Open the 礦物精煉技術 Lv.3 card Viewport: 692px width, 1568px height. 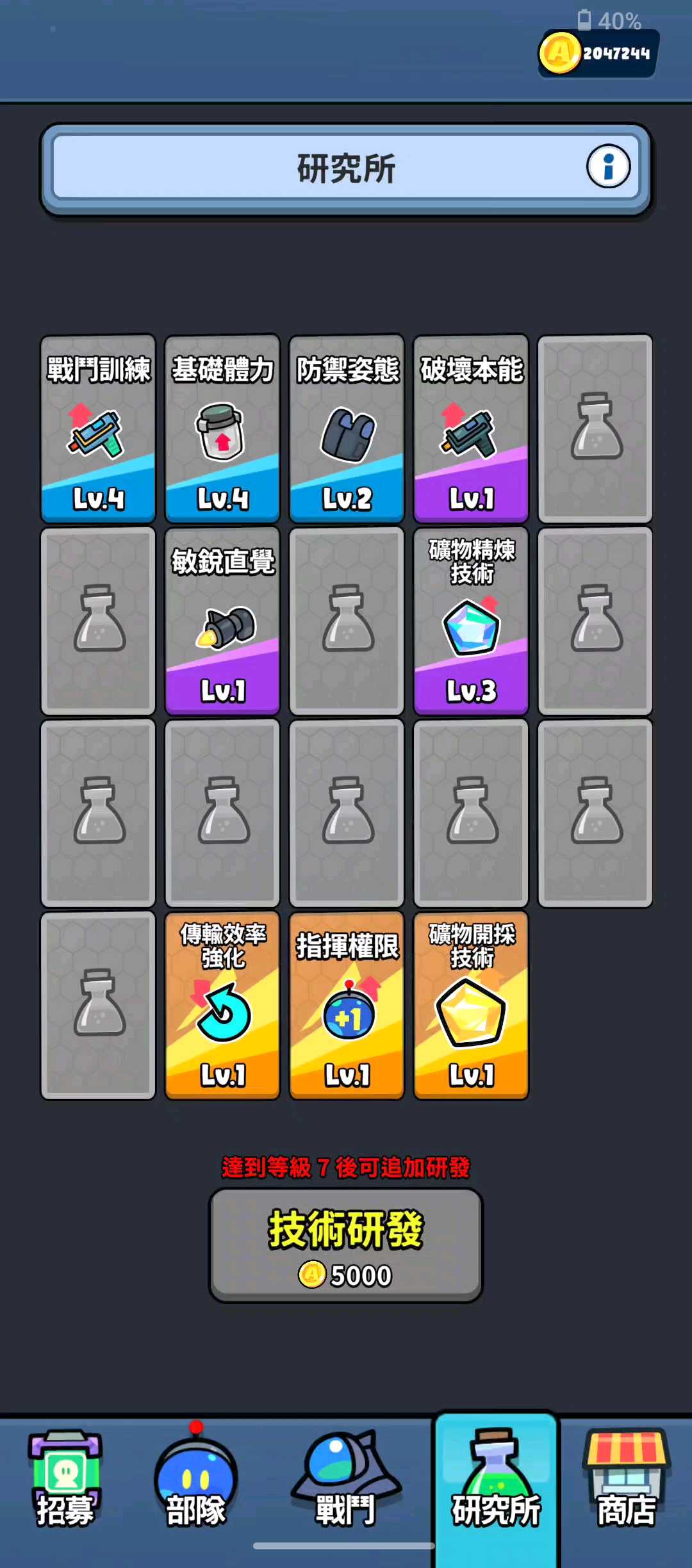point(471,621)
